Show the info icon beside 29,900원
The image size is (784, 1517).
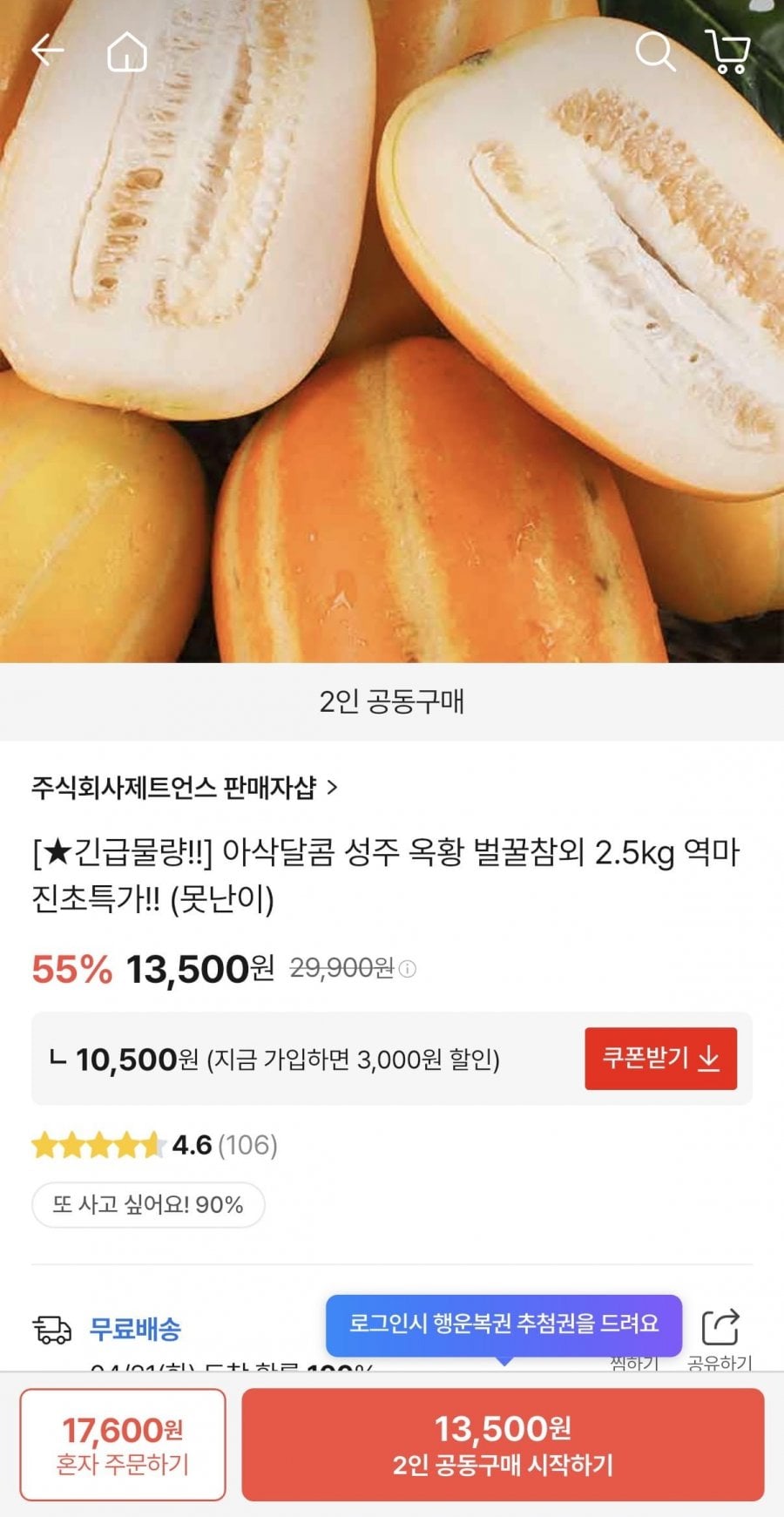(408, 969)
